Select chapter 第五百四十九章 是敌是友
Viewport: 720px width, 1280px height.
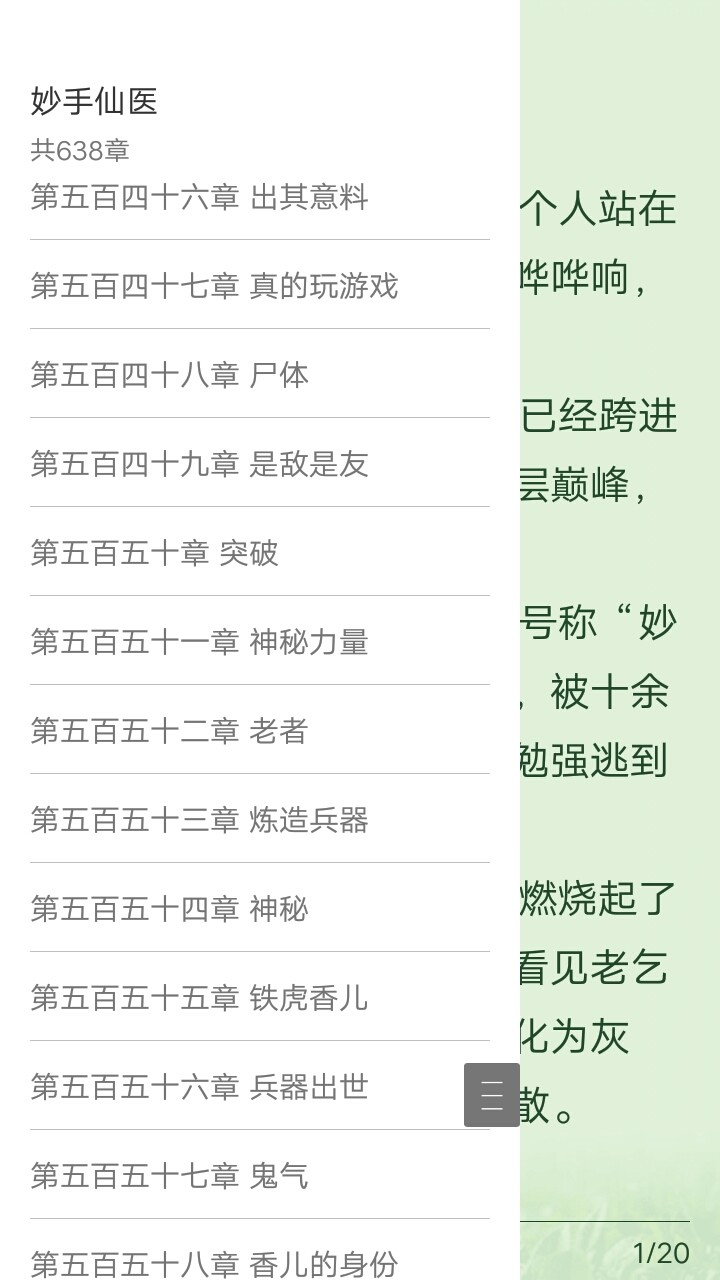(x=200, y=465)
